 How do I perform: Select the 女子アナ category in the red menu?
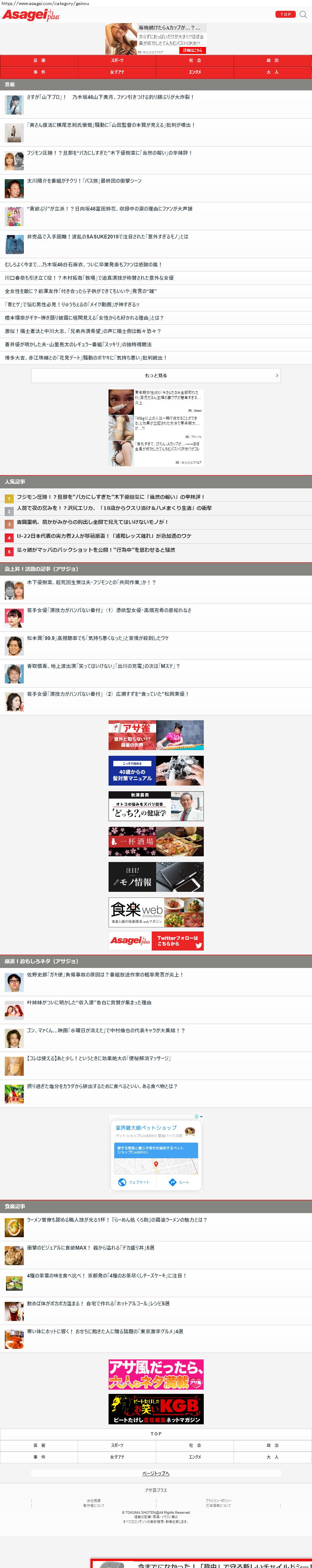click(x=117, y=72)
